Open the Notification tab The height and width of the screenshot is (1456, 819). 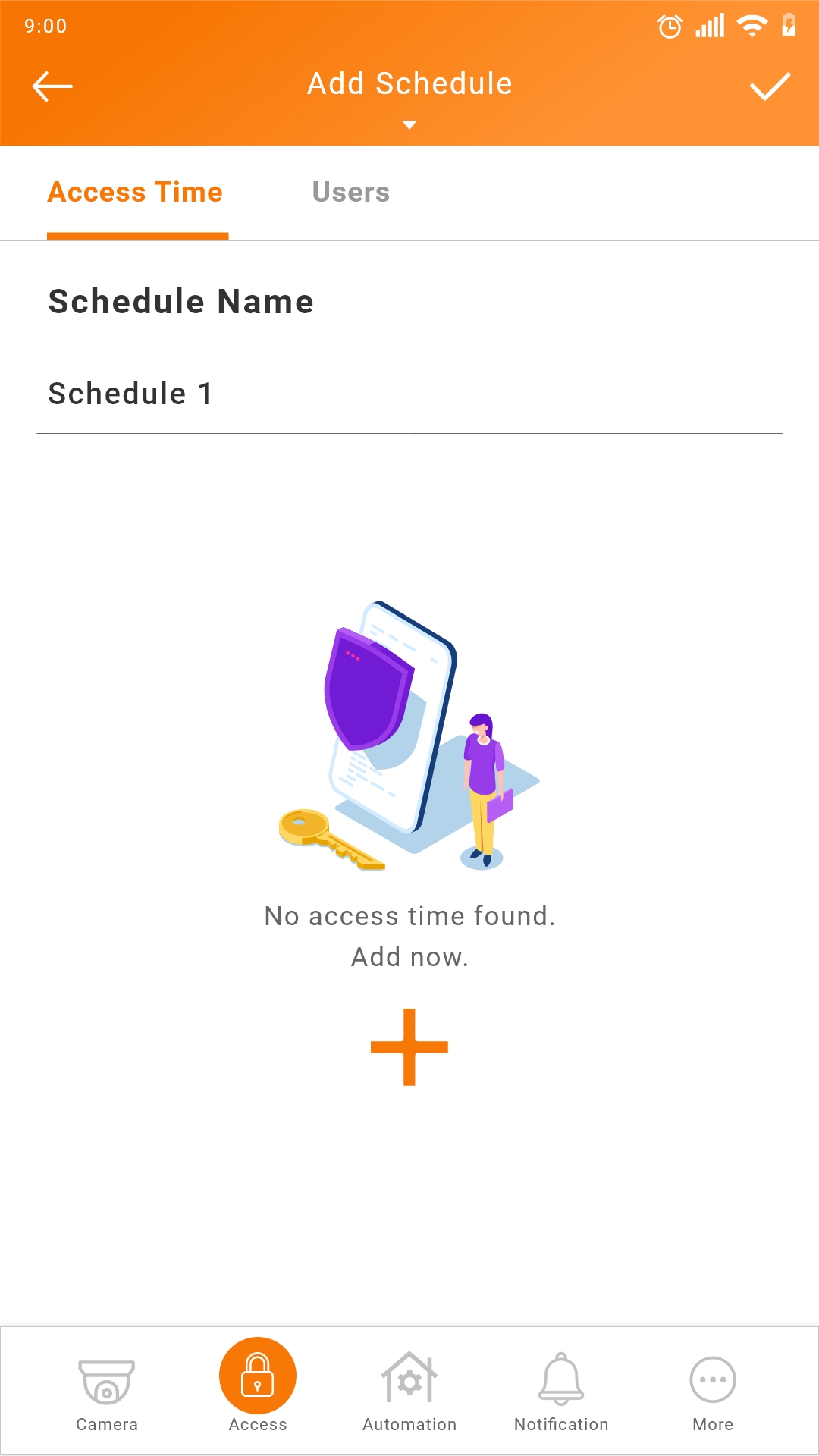[x=561, y=1392]
